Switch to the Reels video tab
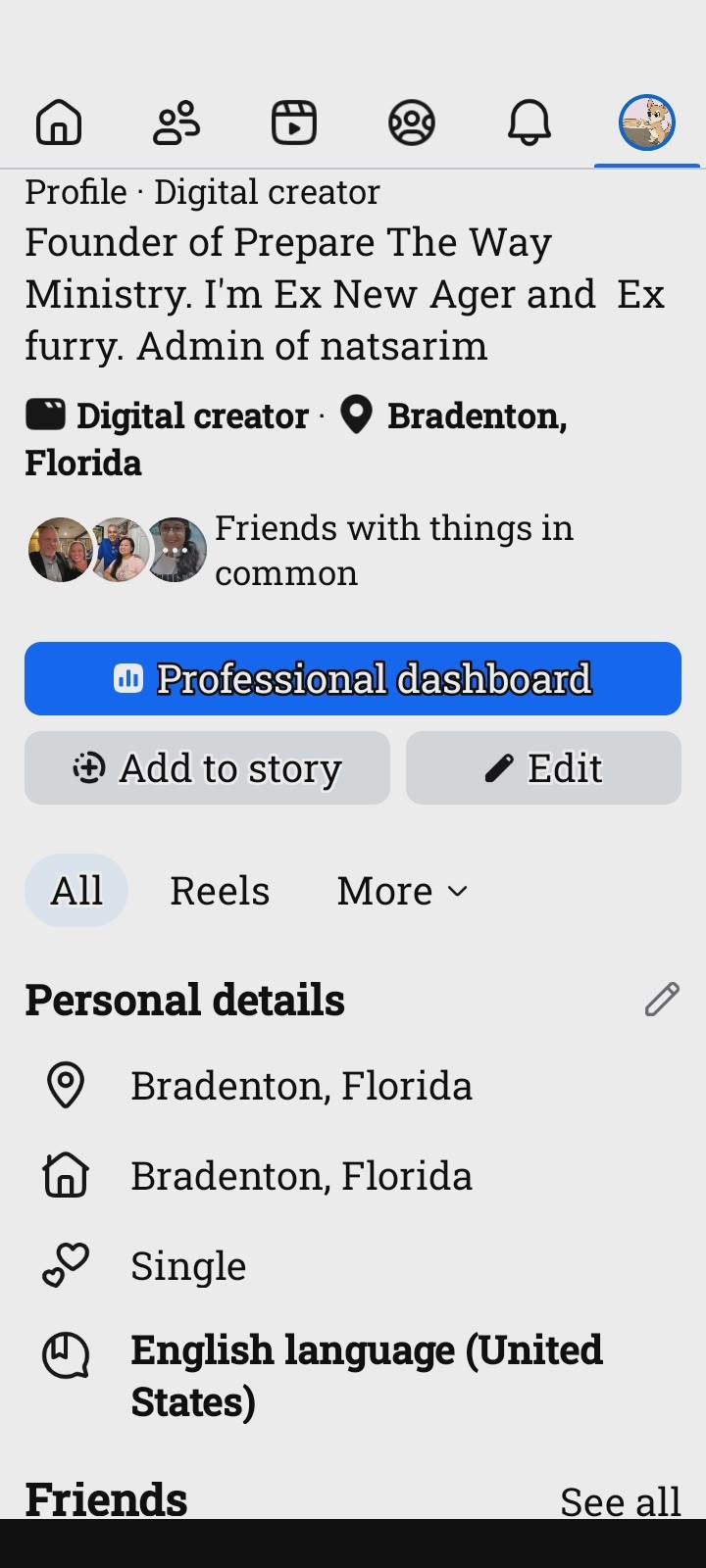The width and height of the screenshot is (706, 1568). coord(294,124)
